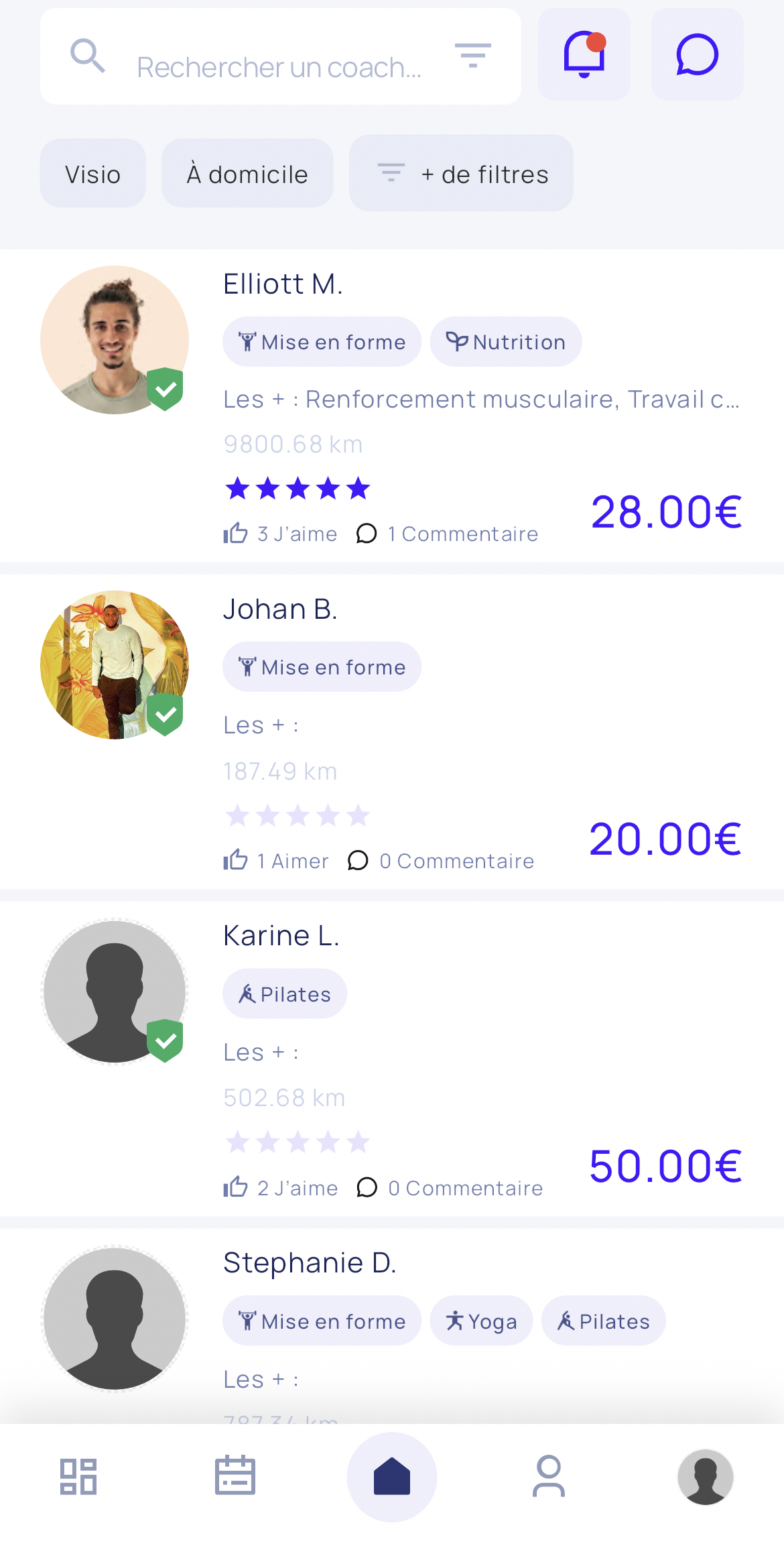The height and width of the screenshot is (1554, 784).
Task: Switch to the calendar tab
Action: coord(235,1476)
